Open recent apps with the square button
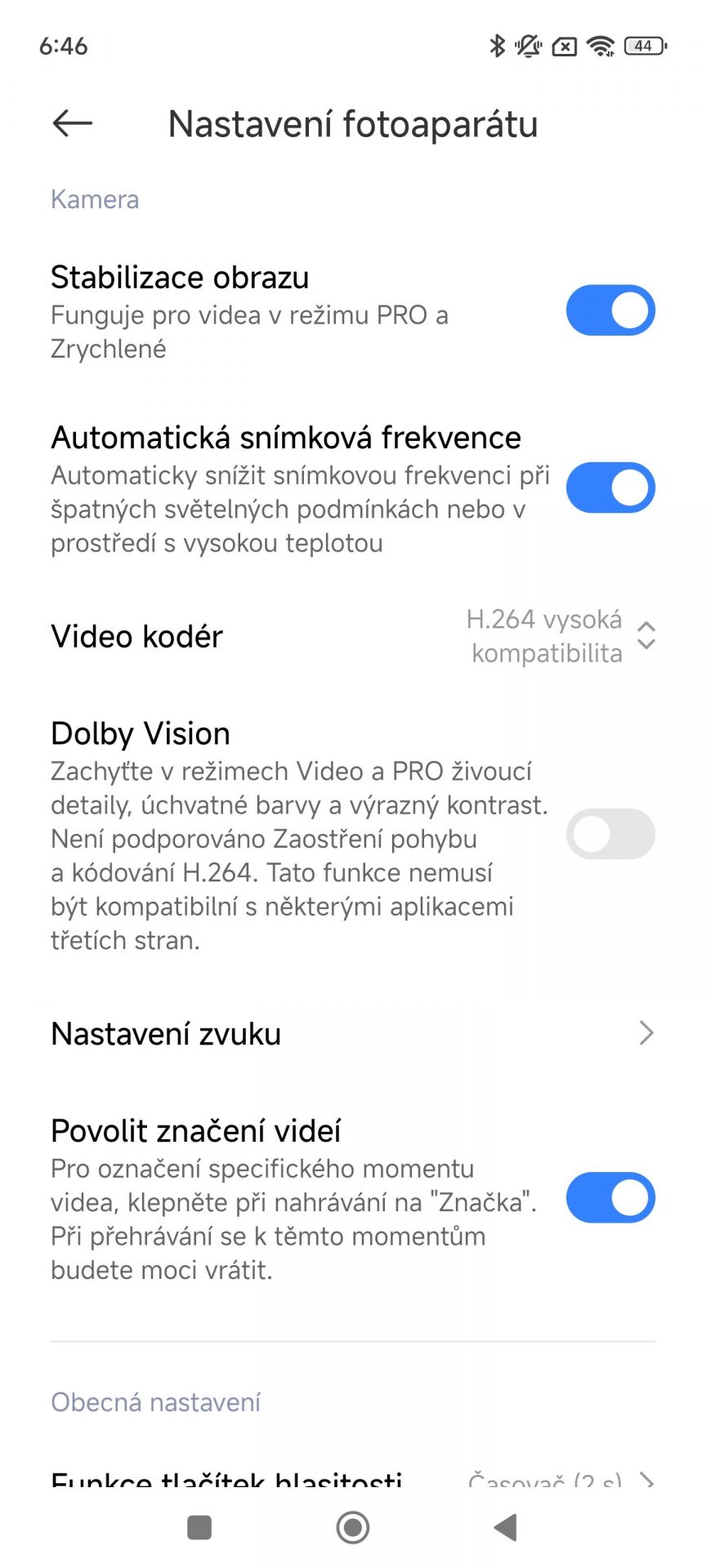Image resolution: width=706 pixels, height=1568 pixels. [x=199, y=1527]
